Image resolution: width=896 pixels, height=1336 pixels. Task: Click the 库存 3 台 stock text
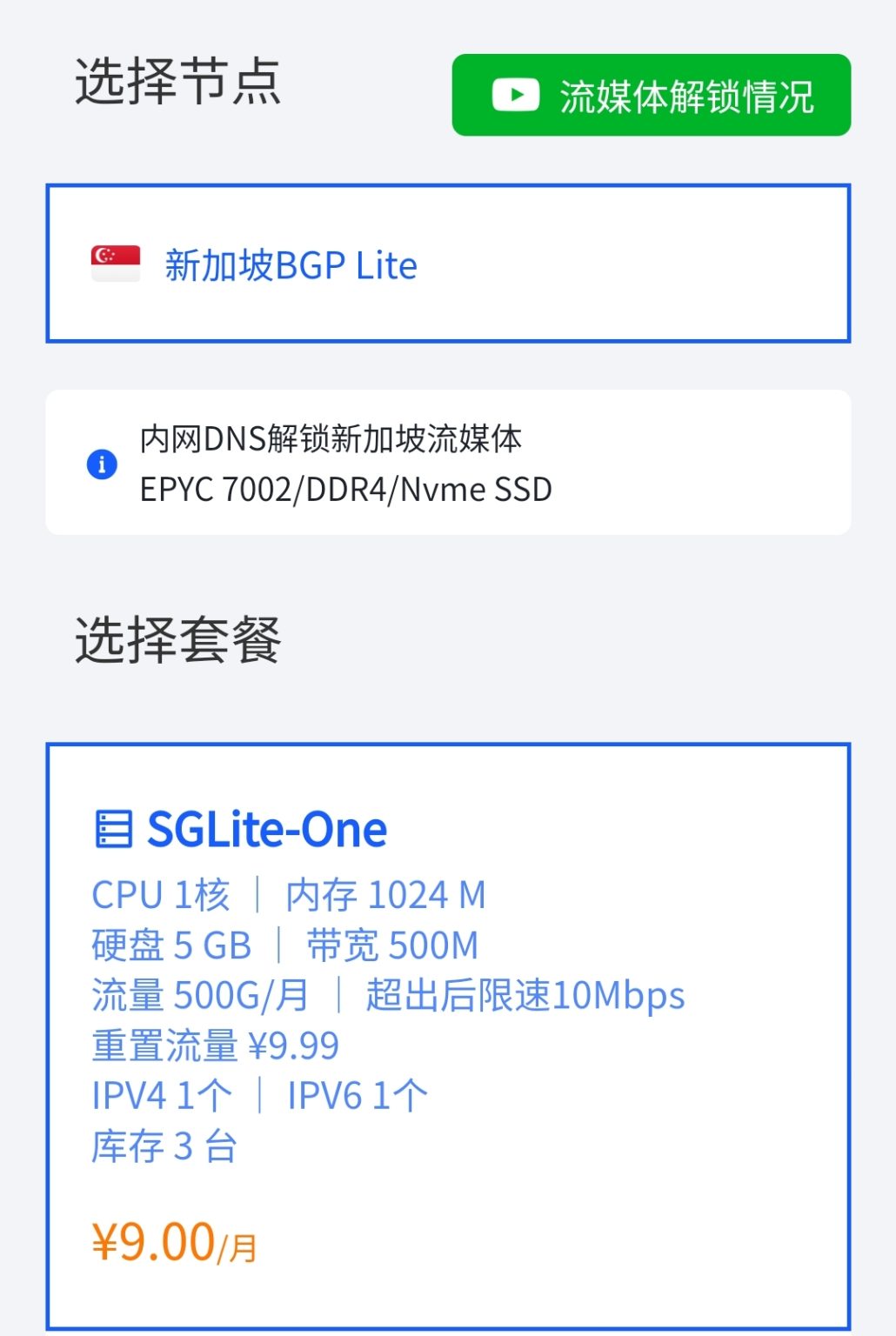165,1146
